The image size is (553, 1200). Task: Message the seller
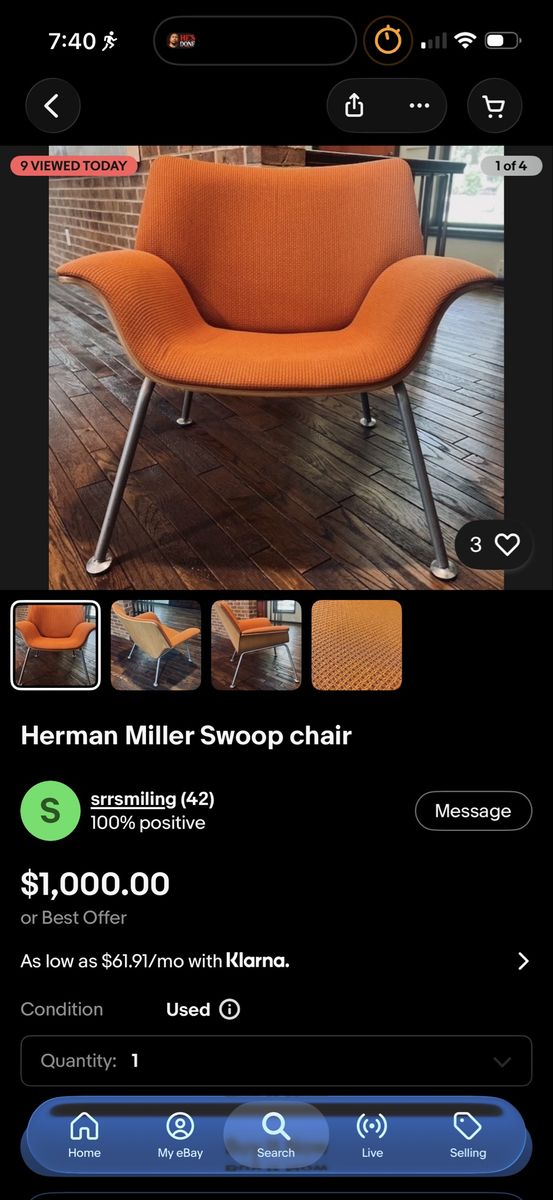coord(473,811)
